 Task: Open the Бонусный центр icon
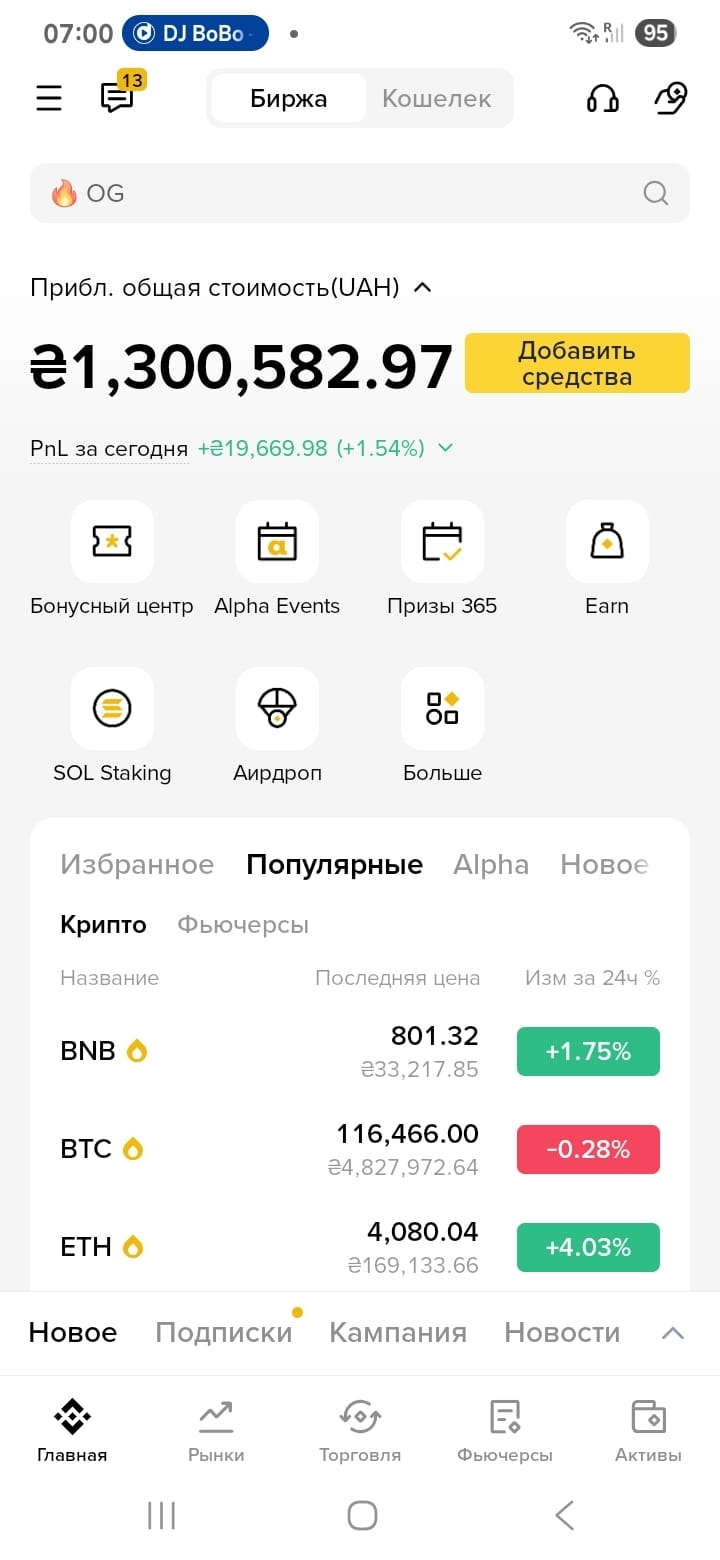click(112, 542)
